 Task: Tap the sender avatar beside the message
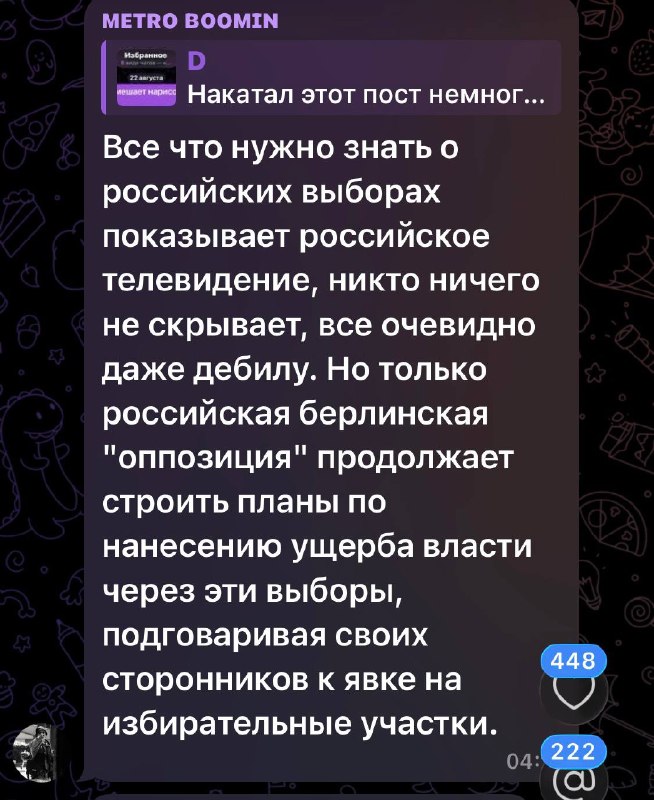coord(34,752)
